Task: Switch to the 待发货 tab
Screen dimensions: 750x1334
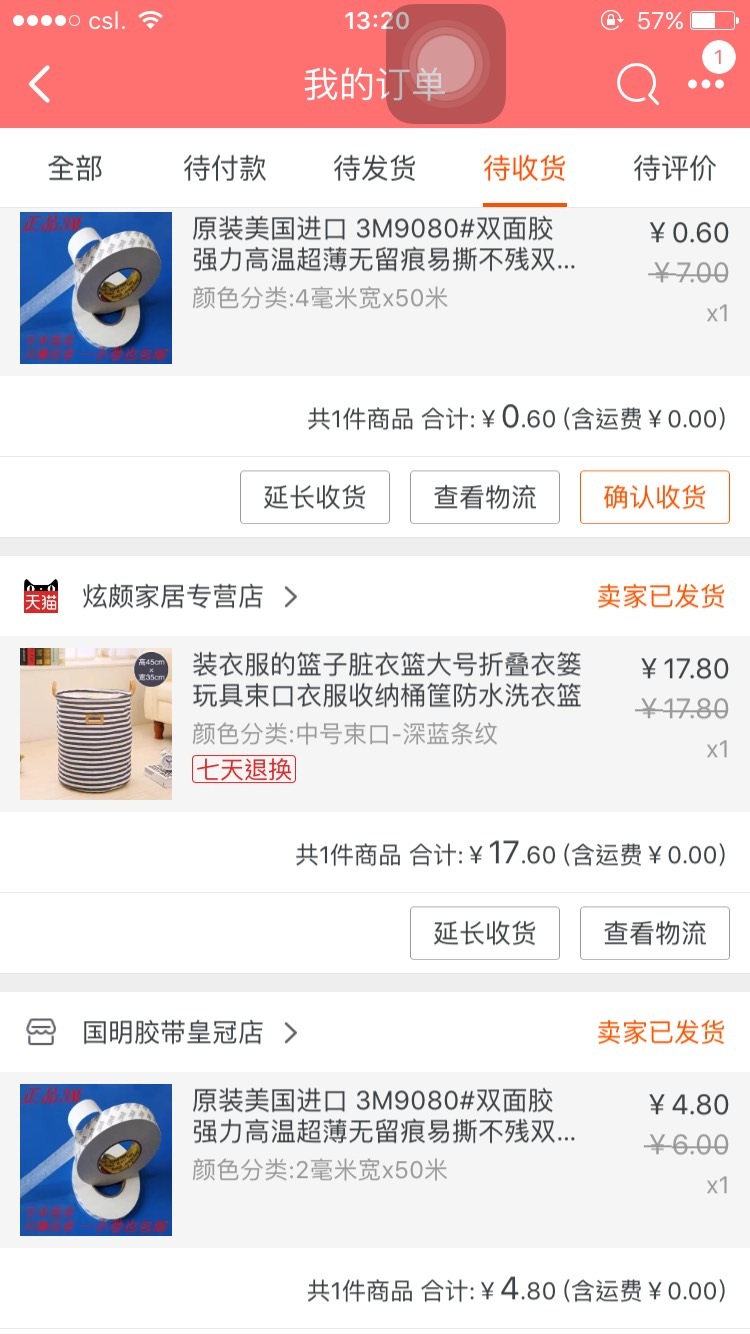Action: point(375,168)
